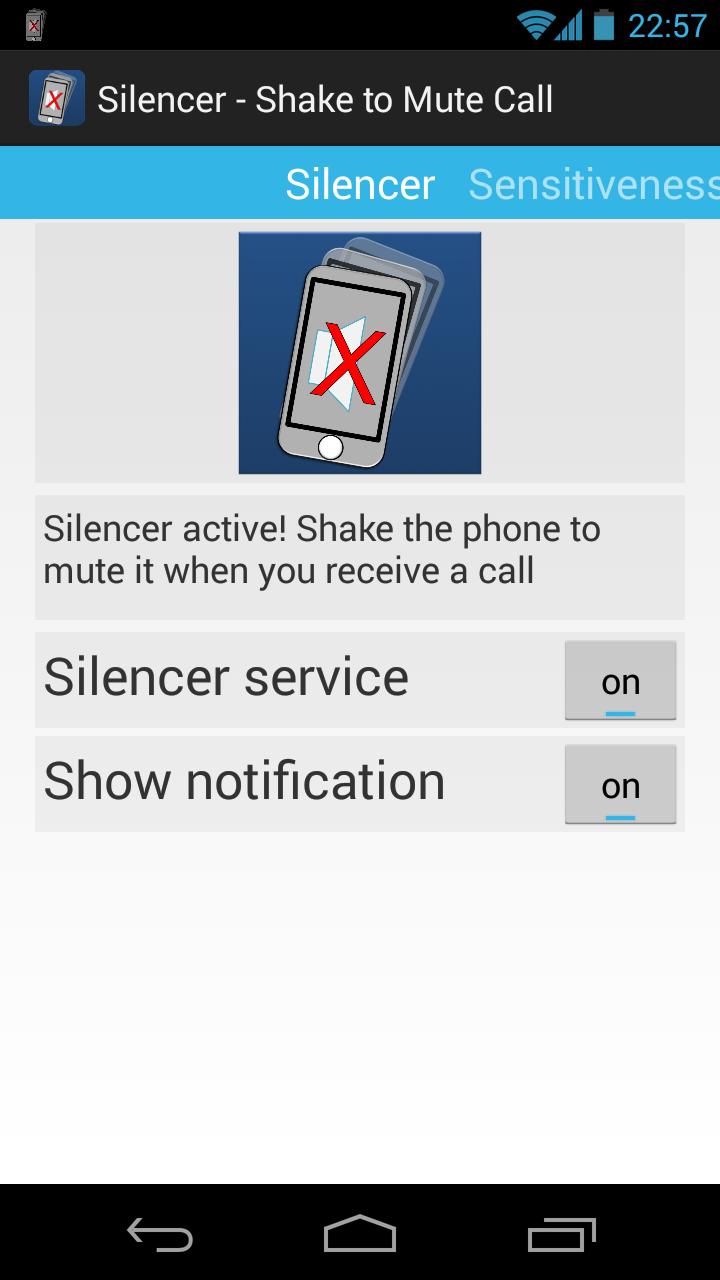Tap the Silencer app icon in action bar
The width and height of the screenshot is (720, 1280).
56,98
